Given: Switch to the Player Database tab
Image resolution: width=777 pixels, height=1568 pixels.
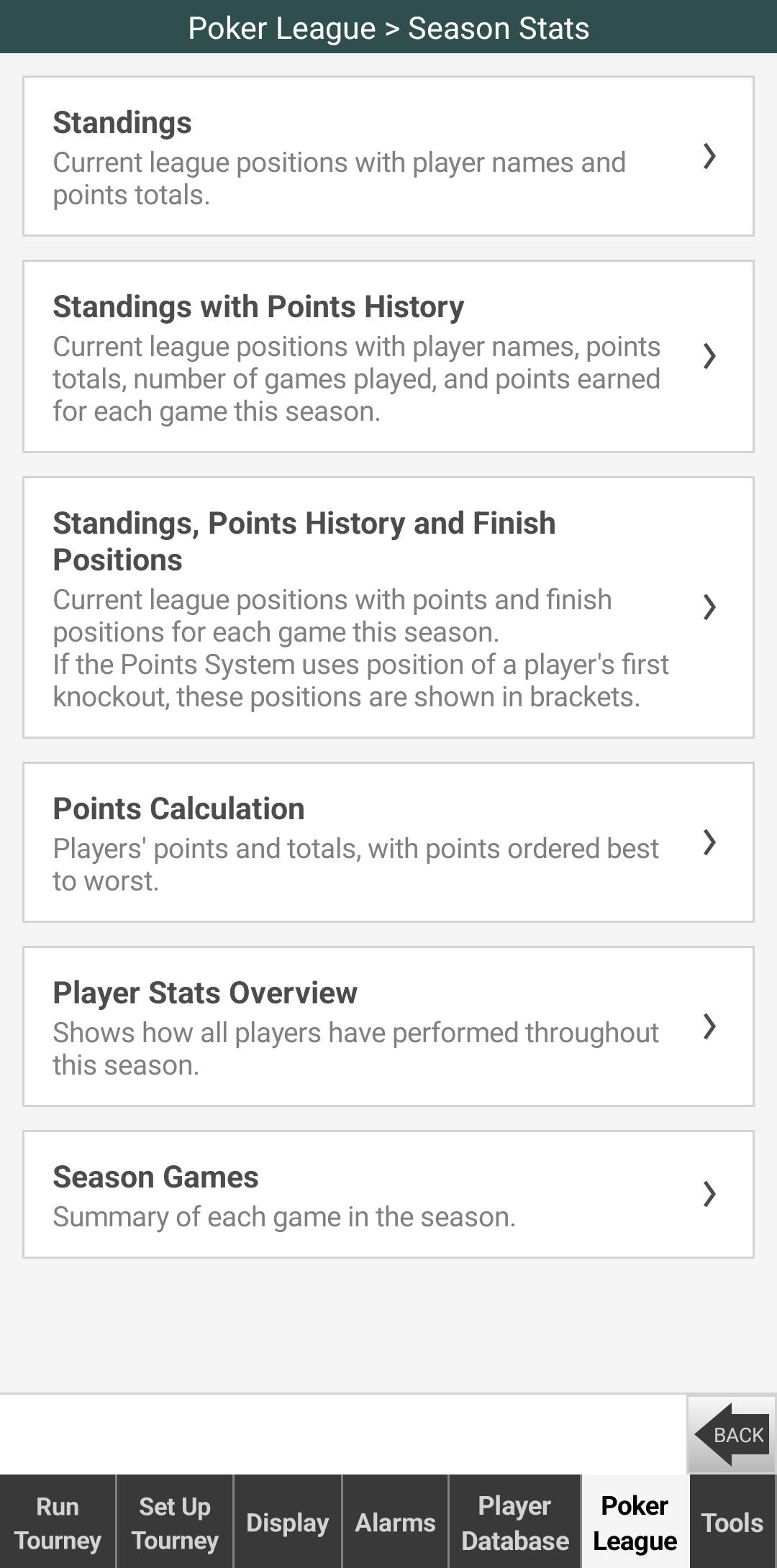Looking at the screenshot, I should click(x=515, y=1522).
